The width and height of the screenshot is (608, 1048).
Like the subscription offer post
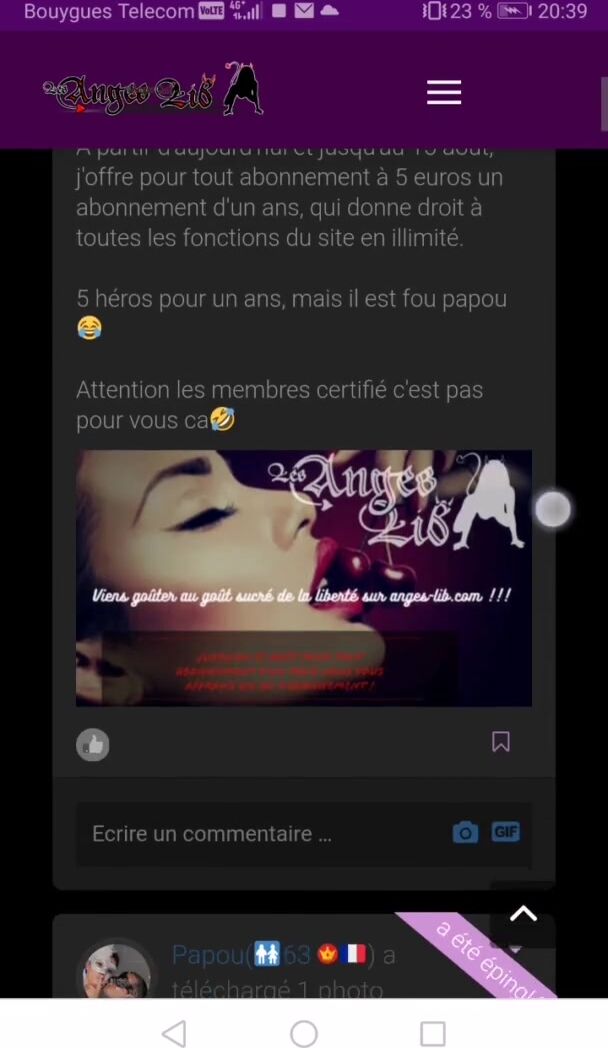(x=93, y=744)
